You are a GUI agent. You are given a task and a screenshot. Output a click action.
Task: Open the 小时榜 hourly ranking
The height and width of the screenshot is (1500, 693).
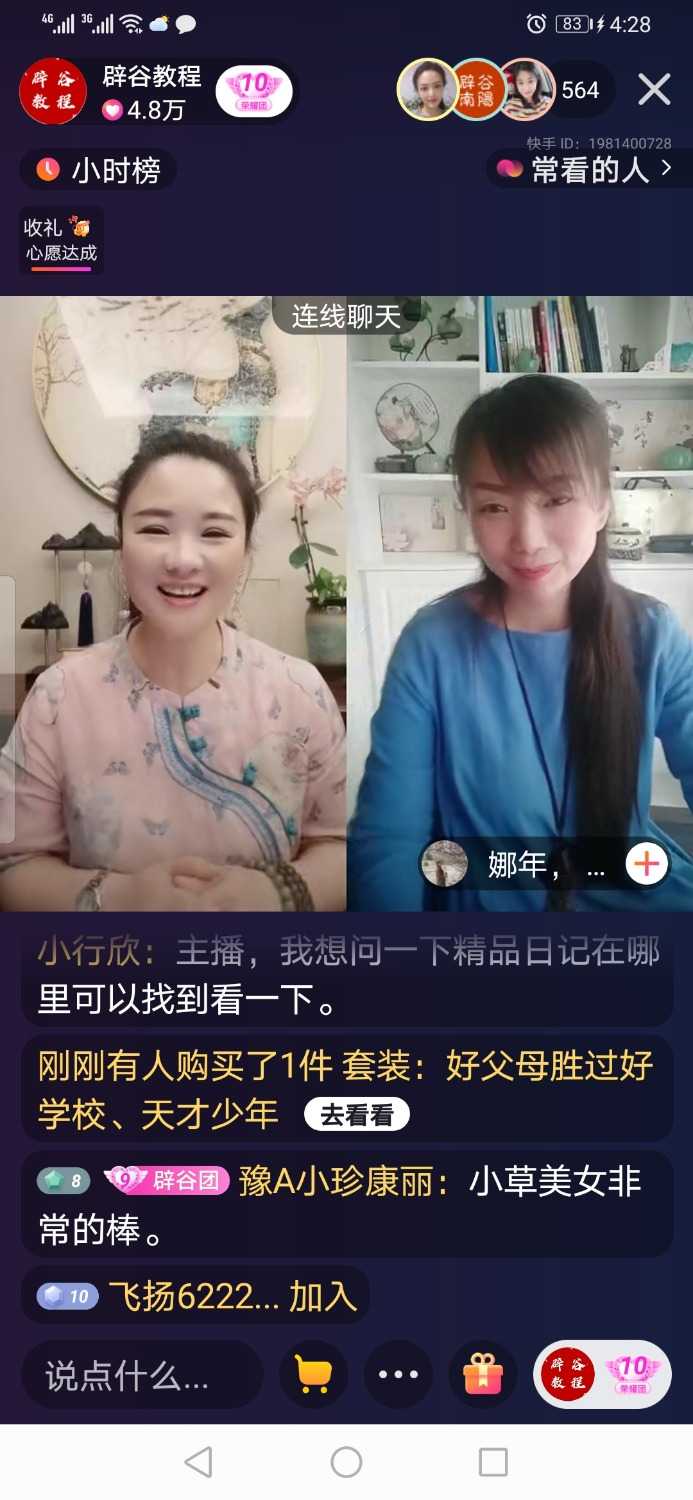point(98,171)
